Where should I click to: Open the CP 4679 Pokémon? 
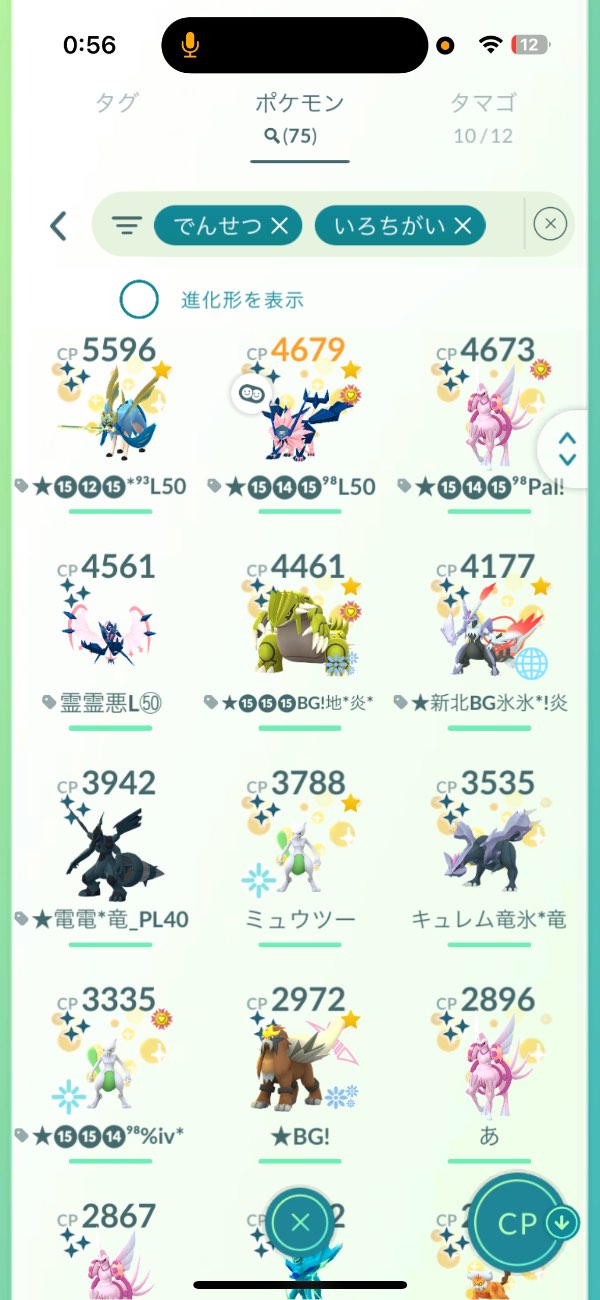coord(300,415)
